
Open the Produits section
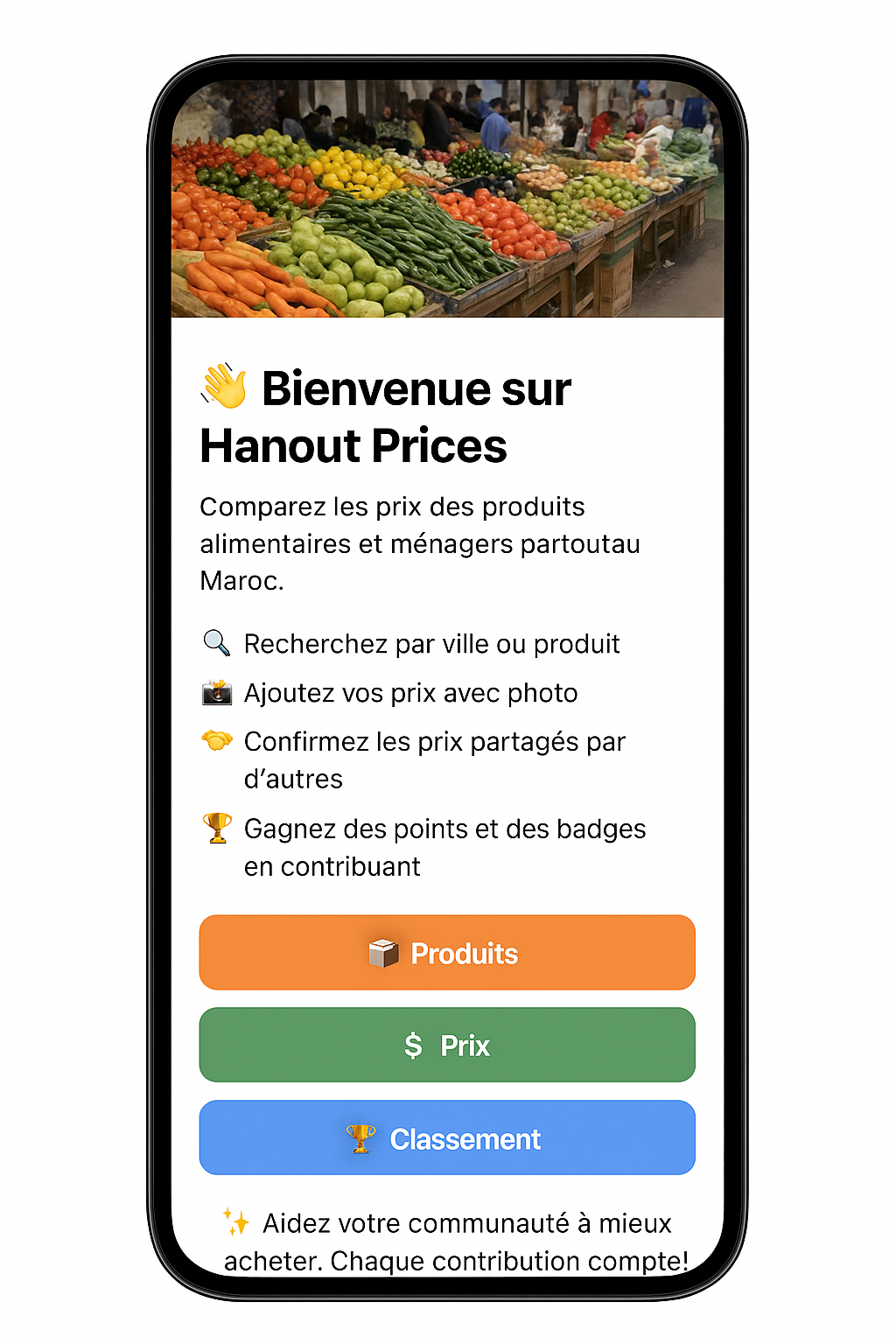pos(447,953)
